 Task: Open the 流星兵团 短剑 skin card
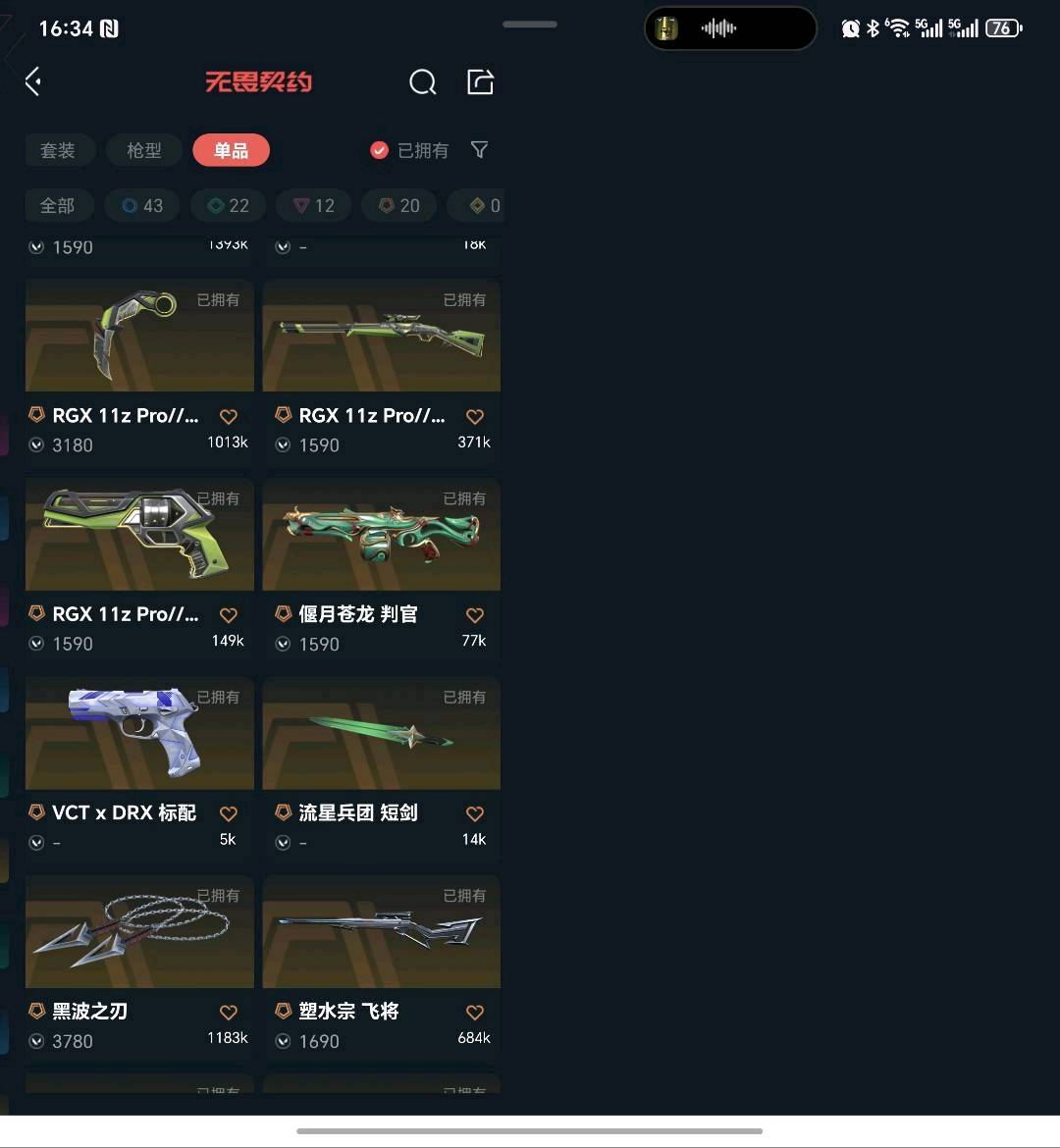click(381, 735)
